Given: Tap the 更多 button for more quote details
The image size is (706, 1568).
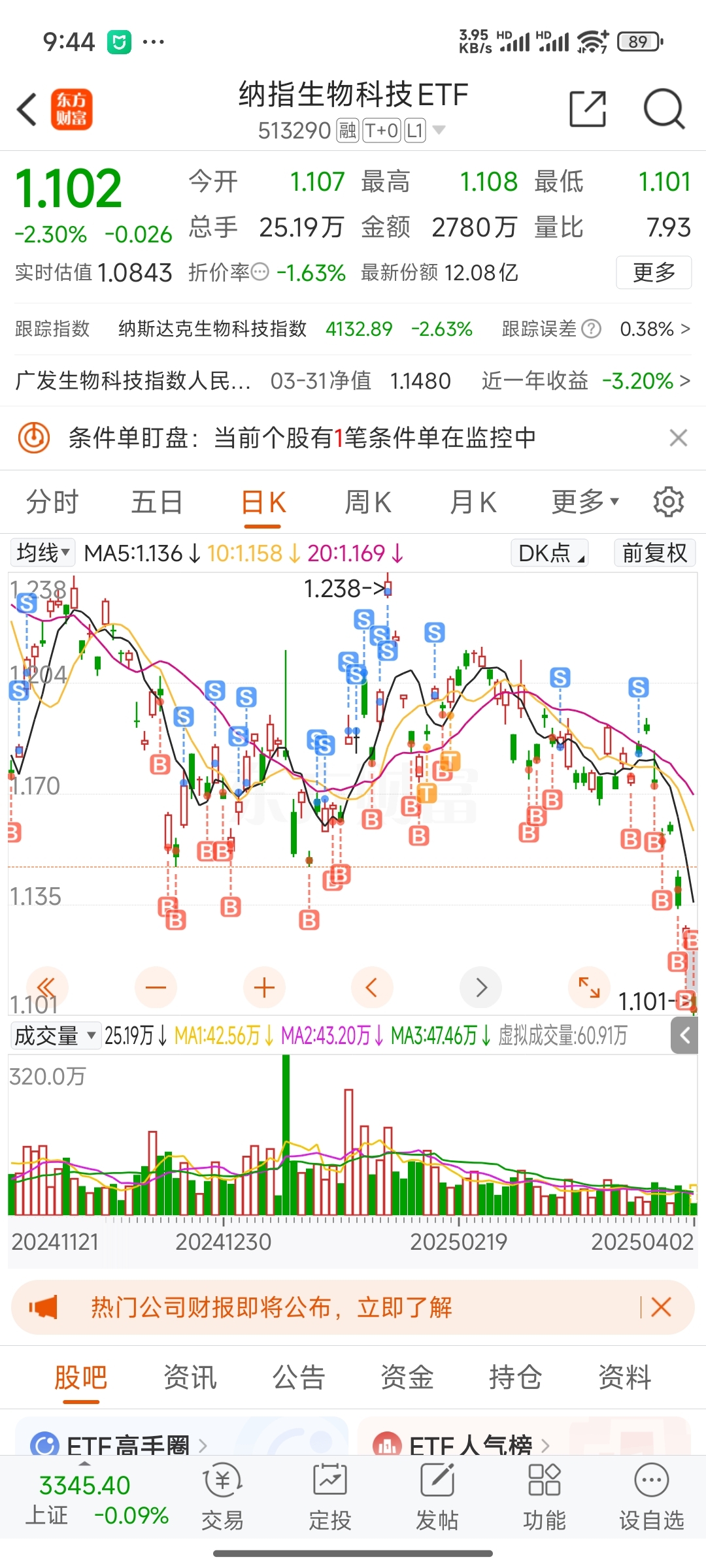Looking at the screenshot, I should point(653,273).
